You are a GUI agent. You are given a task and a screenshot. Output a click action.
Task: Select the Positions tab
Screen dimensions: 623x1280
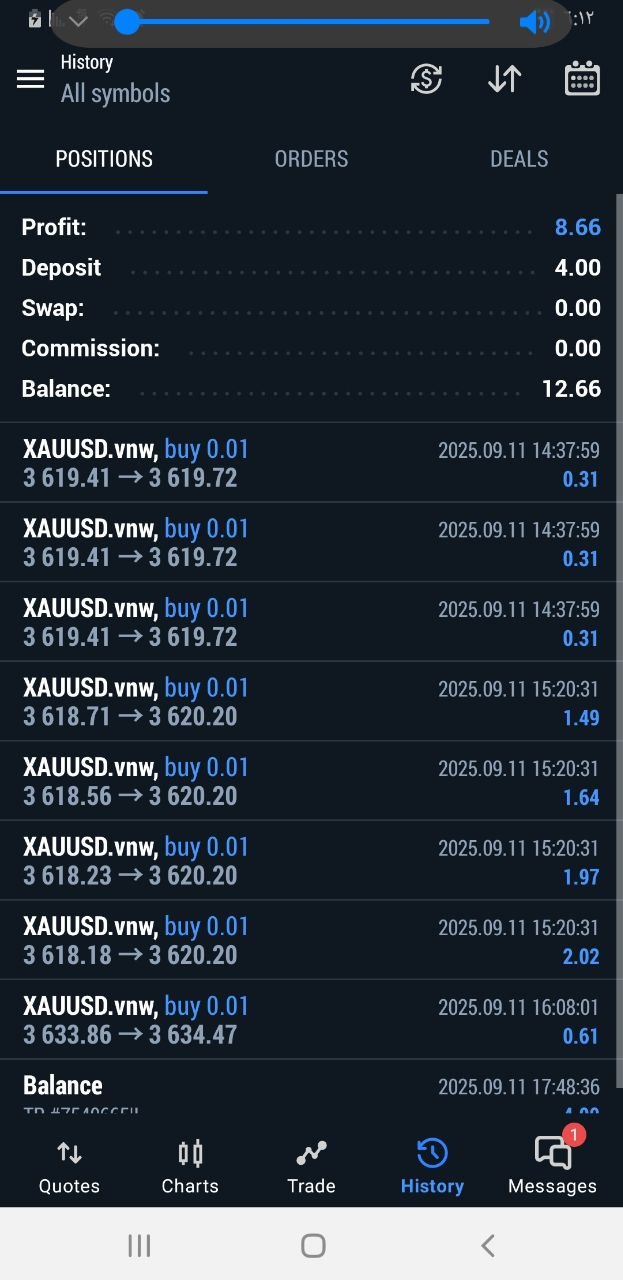pyautogui.click(x=104, y=159)
